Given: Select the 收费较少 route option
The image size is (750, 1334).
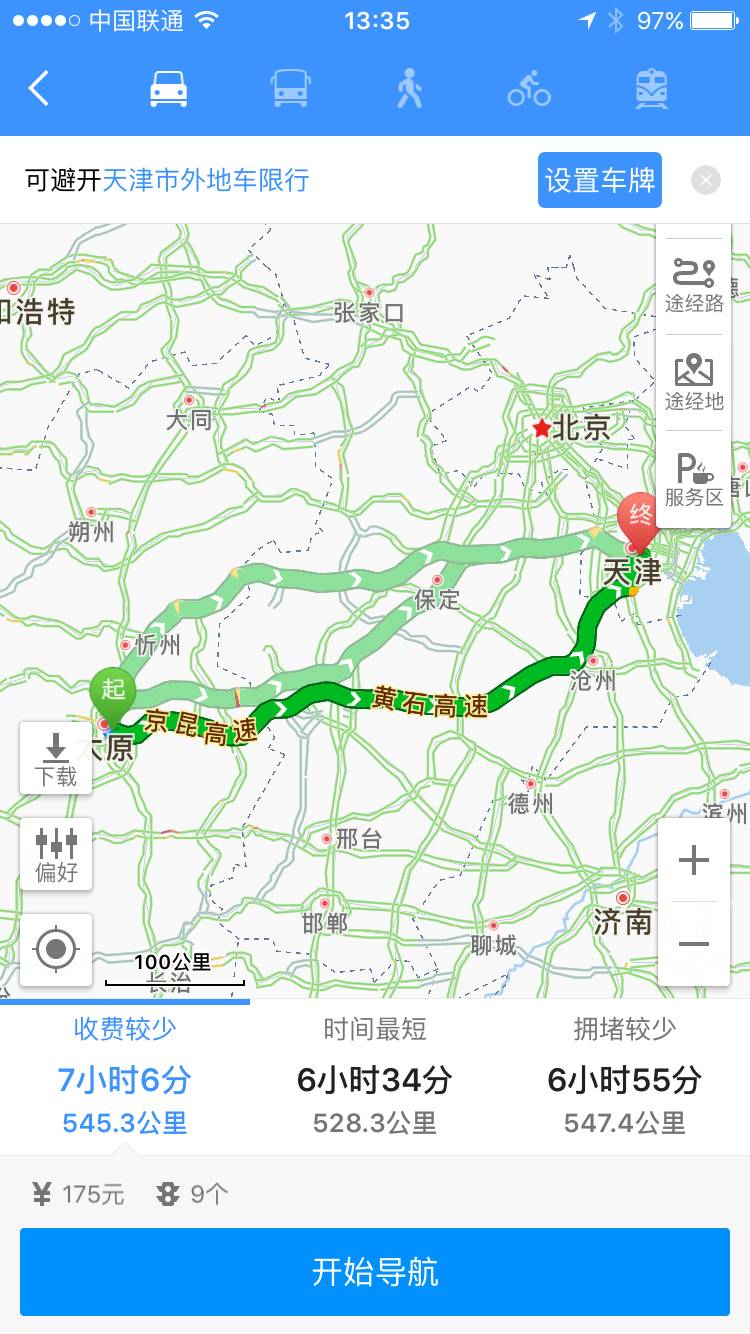Looking at the screenshot, I should pos(125,1077).
